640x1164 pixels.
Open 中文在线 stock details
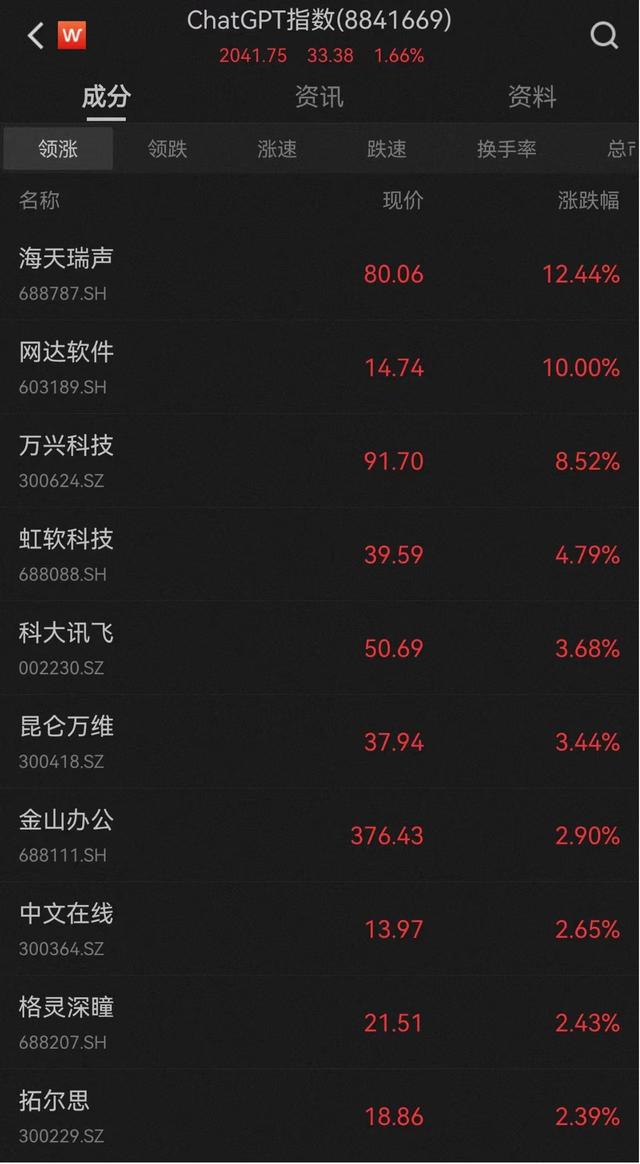tap(320, 929)
